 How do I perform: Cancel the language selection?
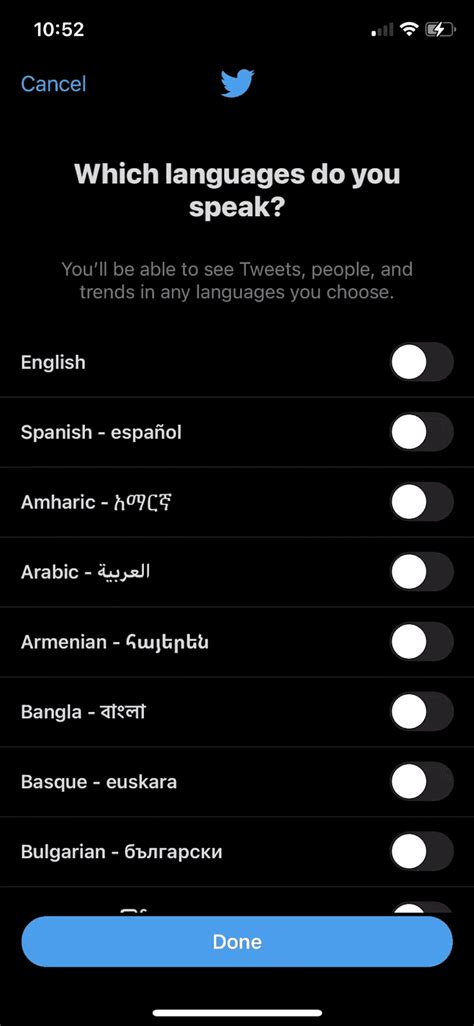pos(53,84)
